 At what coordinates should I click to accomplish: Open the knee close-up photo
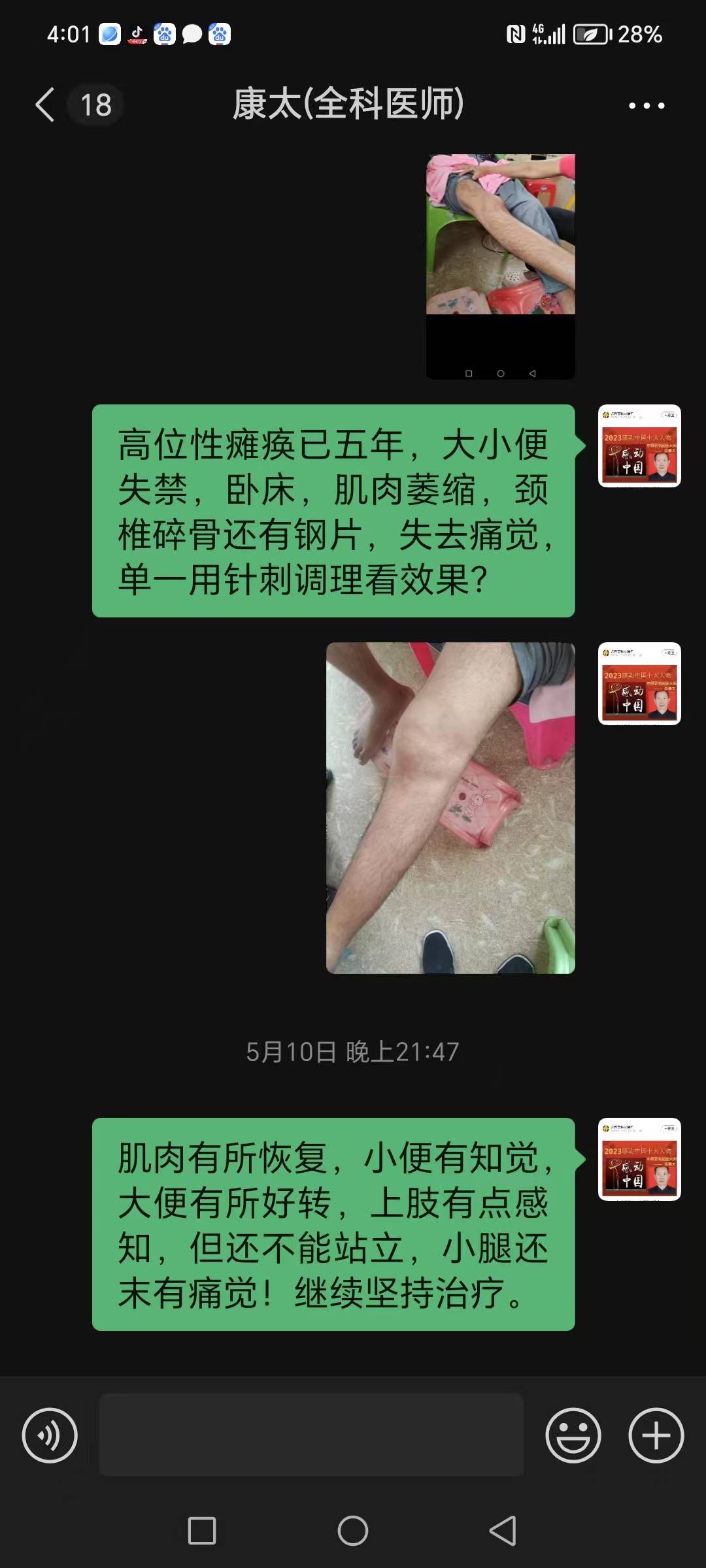click(x=450, y=808)
